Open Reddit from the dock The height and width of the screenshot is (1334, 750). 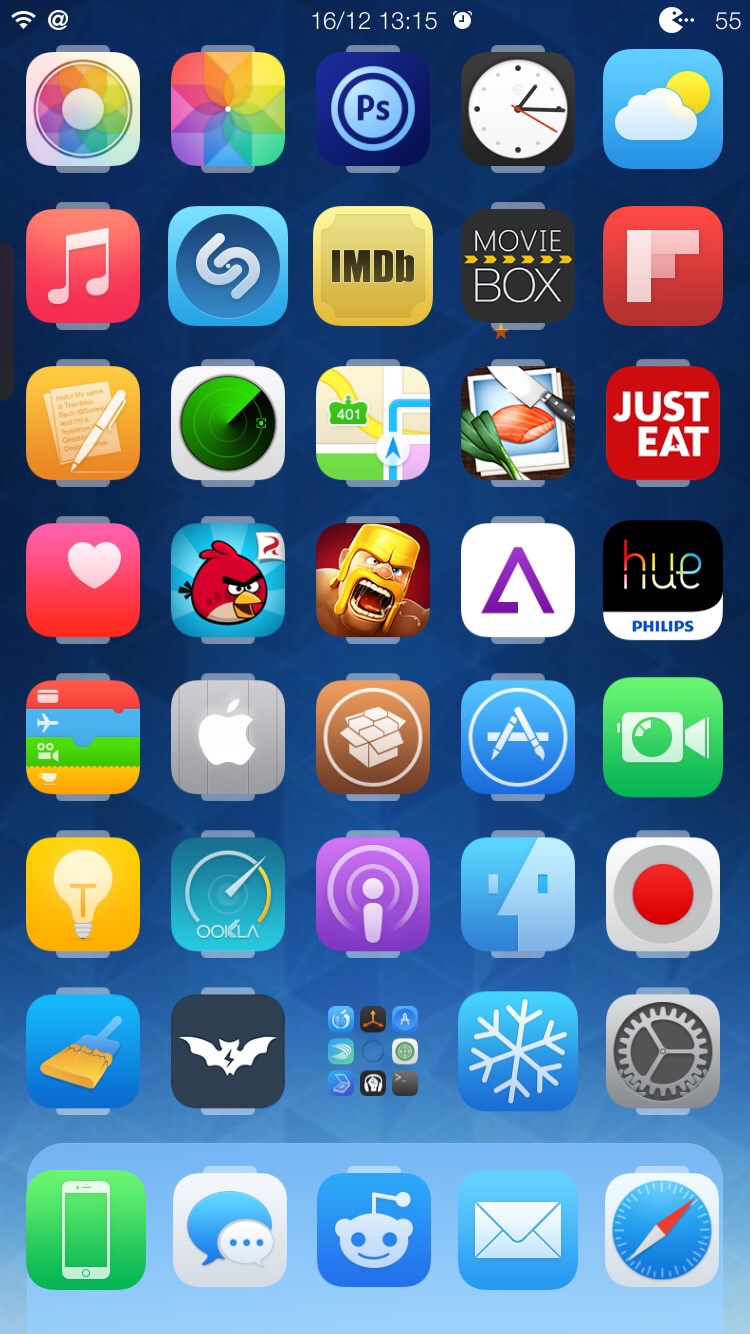click(373, 1229)
